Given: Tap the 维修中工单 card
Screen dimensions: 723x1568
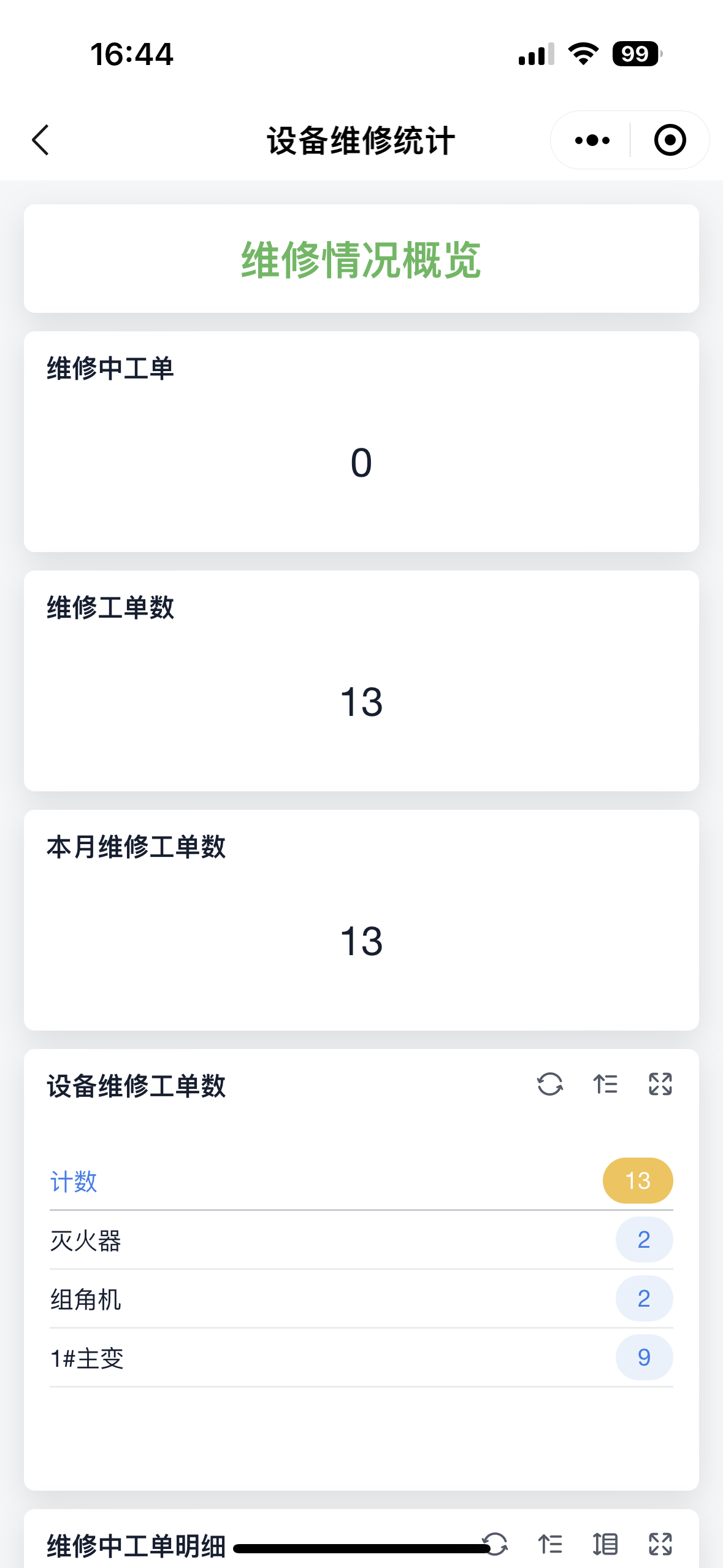Looking at the screenshot, I should click(x=361, y=440).
